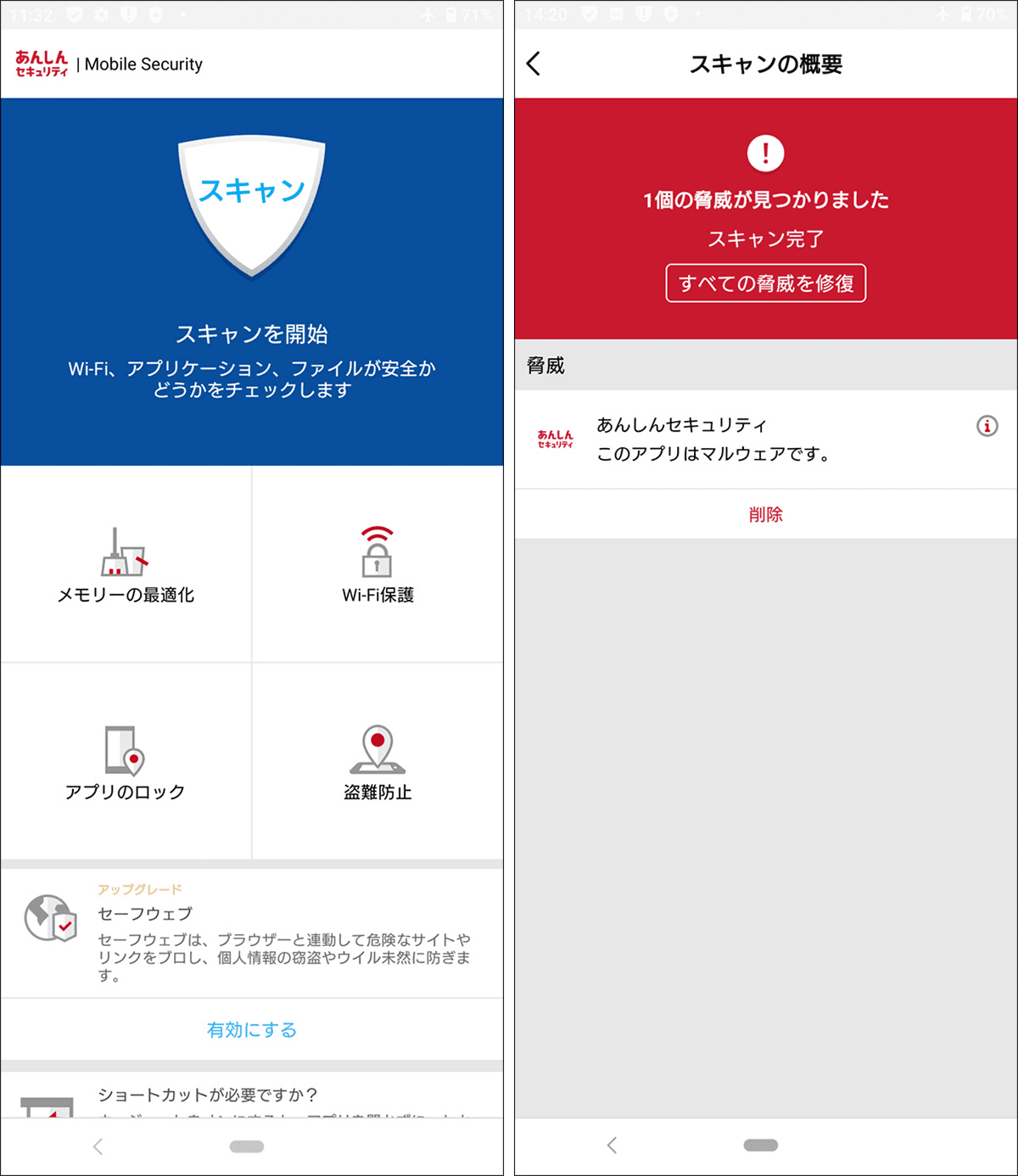Open アプリのロック app lock

click(126, 761)
